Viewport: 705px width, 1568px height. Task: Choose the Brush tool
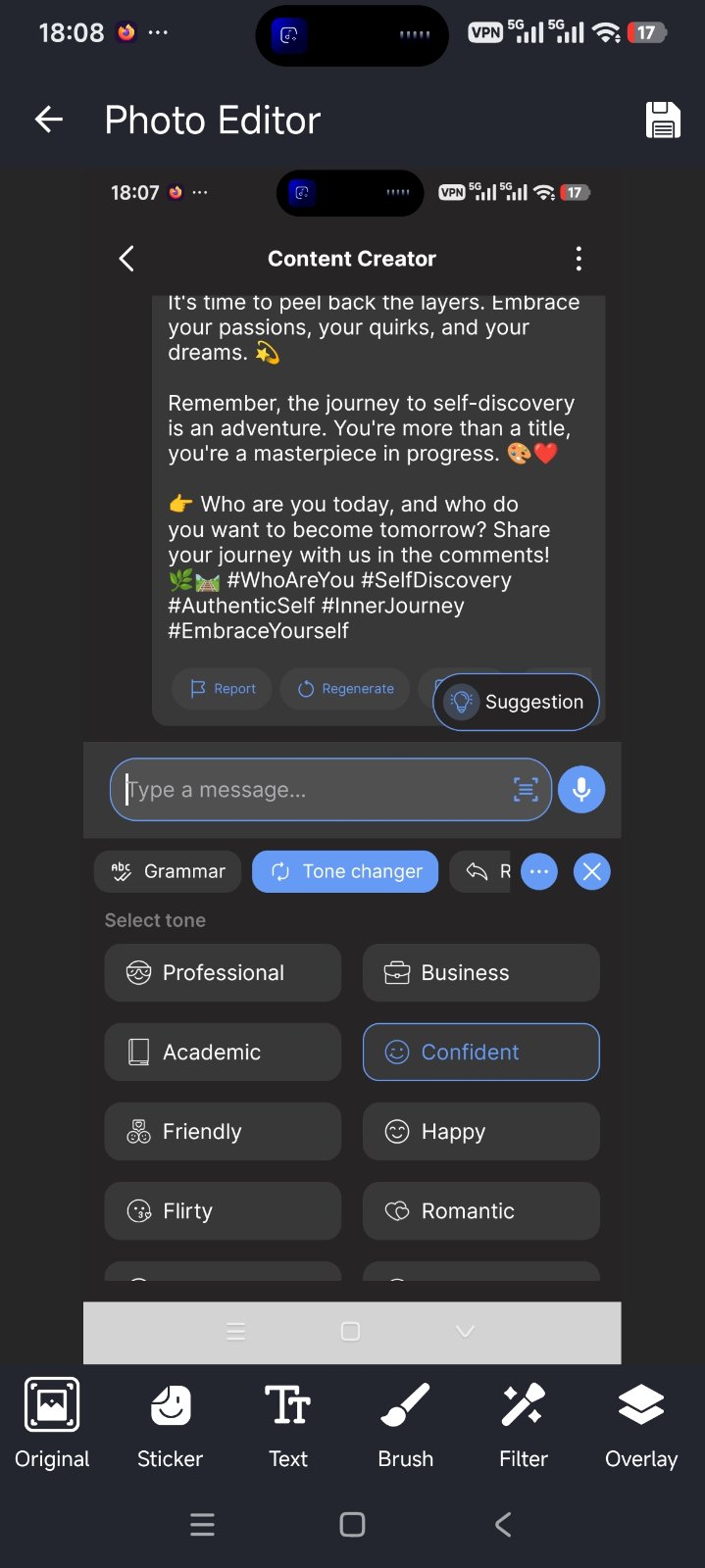tap(406, 1422)
